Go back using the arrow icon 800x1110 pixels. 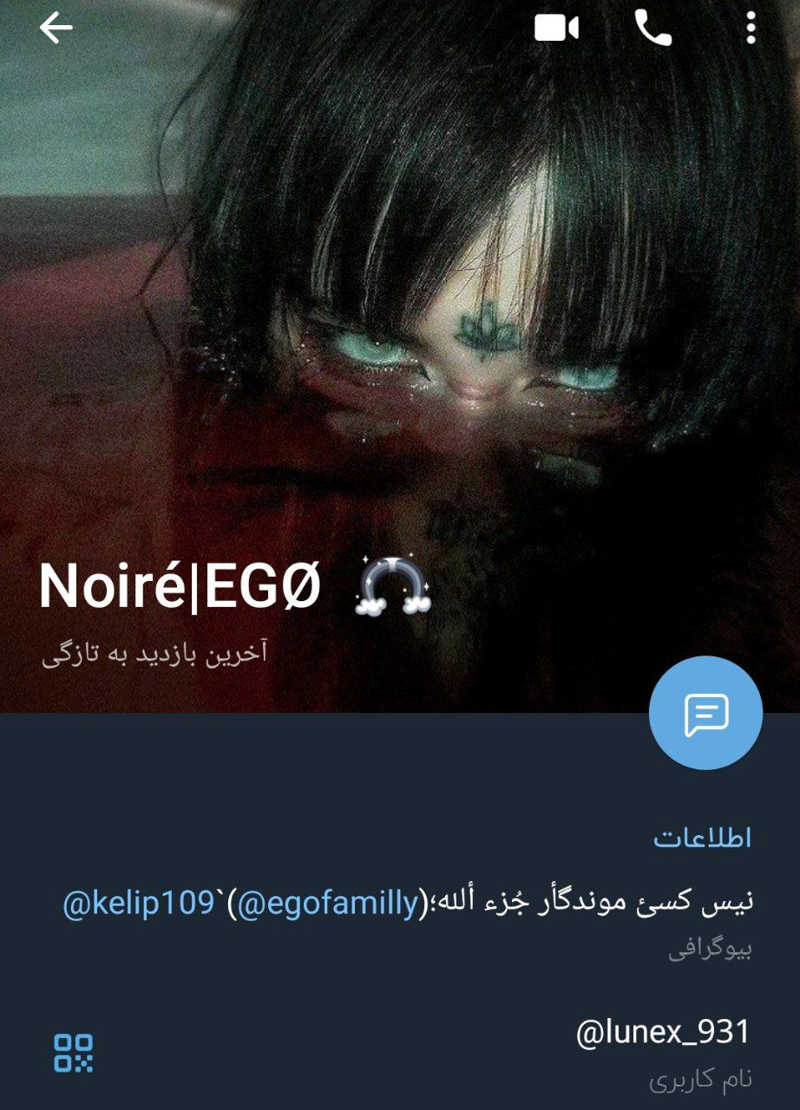click(x=56, y=28)
